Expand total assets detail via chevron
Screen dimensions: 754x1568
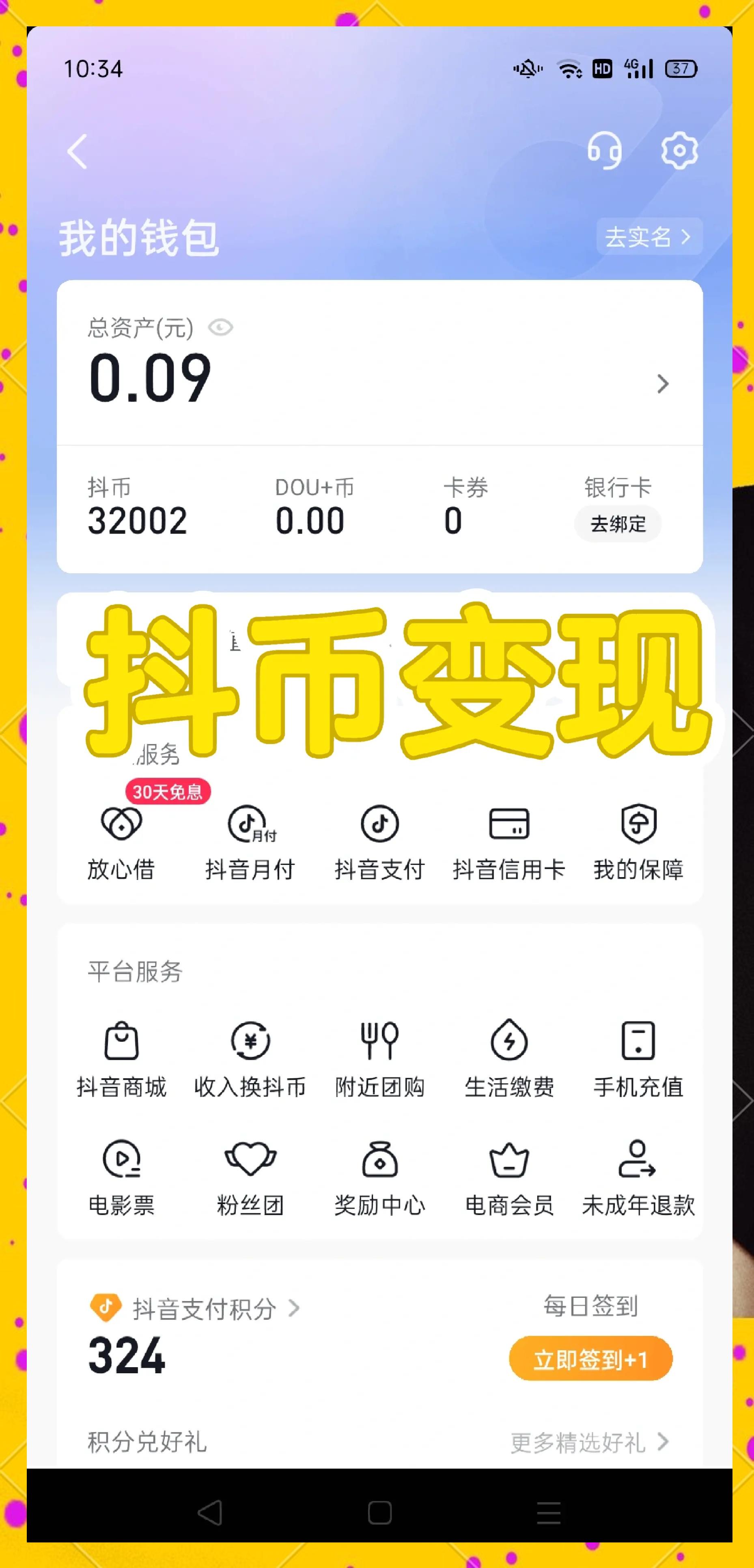coord(663,384)
